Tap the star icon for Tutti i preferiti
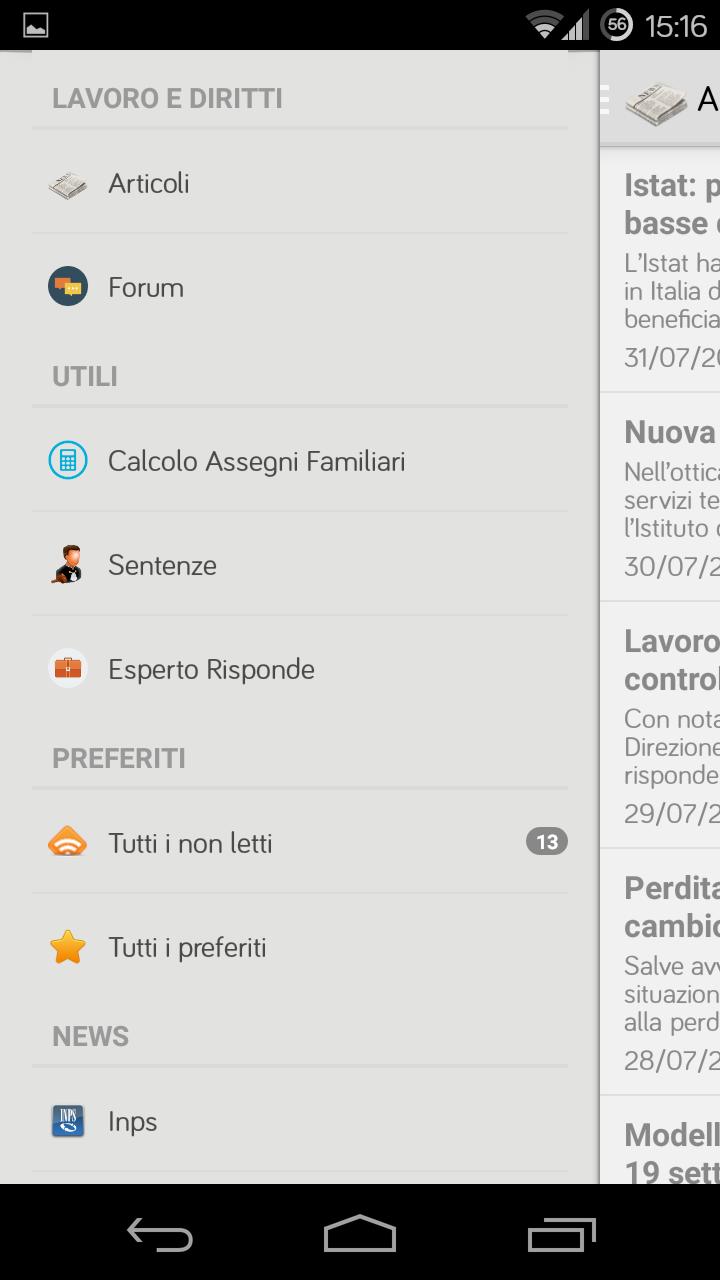 click(67, 946)
